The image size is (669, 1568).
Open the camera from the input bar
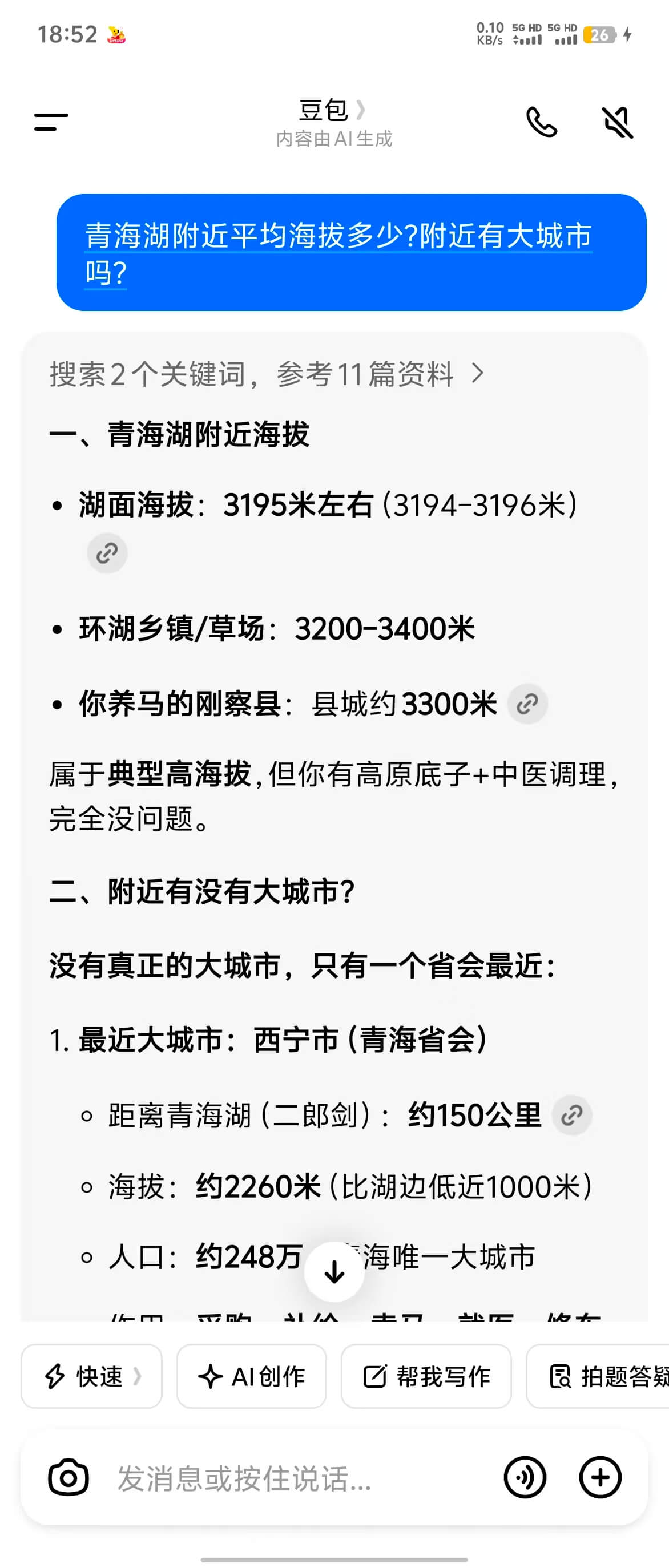pos(68,1477)
